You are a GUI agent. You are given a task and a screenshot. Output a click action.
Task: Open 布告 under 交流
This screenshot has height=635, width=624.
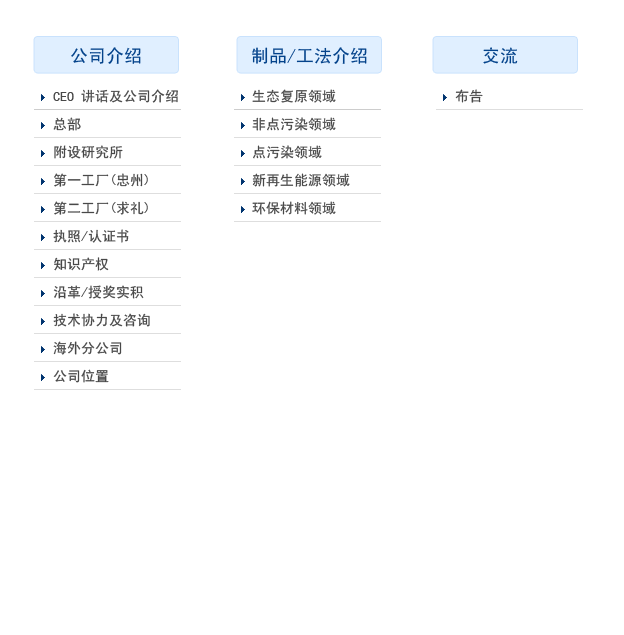pos(469,97)
